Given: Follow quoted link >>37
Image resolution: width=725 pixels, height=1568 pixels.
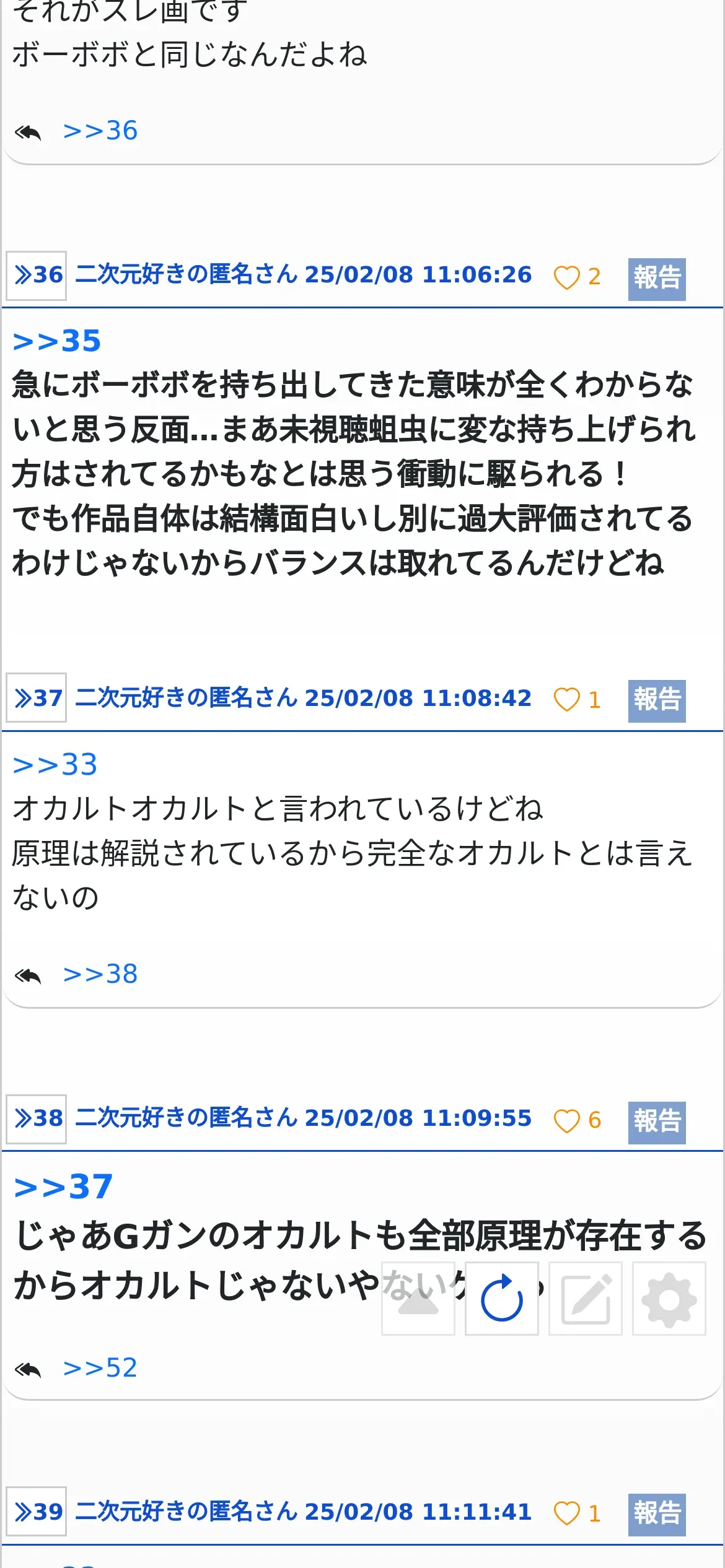Looking at the screenshot, I should click(x=63, y=1187).
